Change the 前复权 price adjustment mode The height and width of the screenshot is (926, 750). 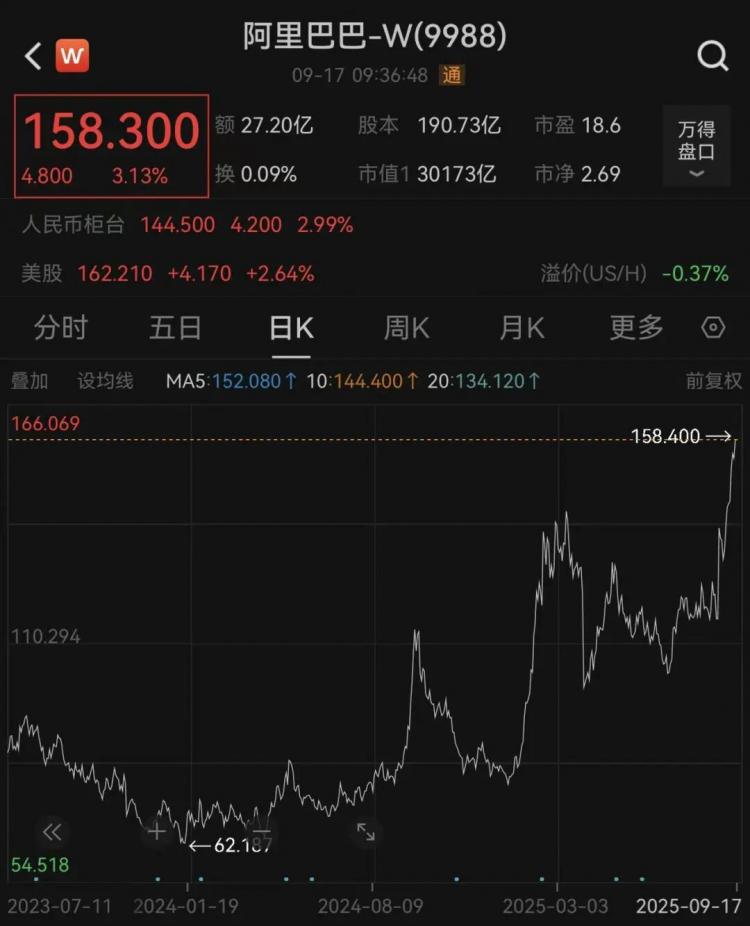713,381
